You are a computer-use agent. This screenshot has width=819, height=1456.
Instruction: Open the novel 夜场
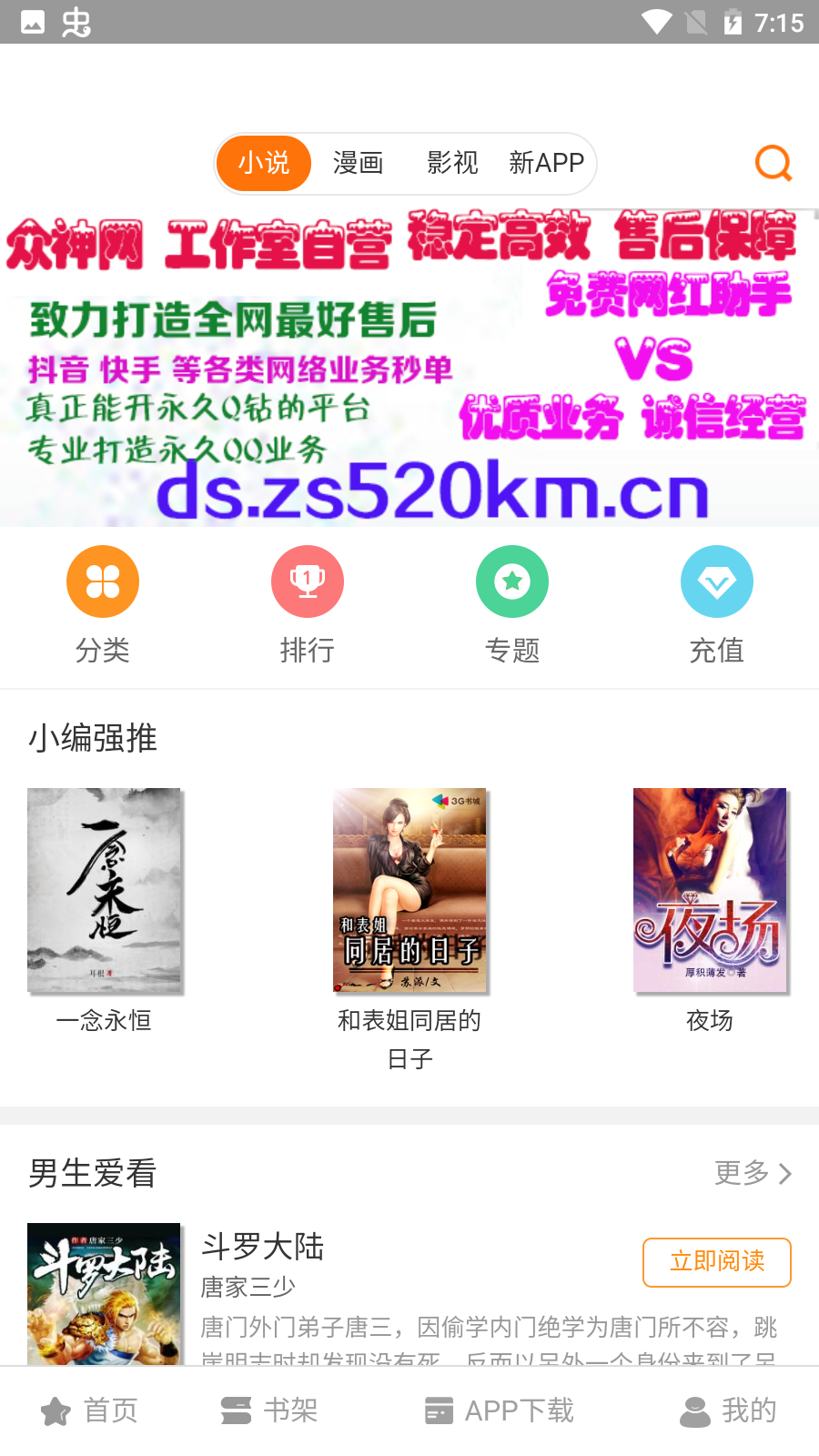click(x=710, y=890)
